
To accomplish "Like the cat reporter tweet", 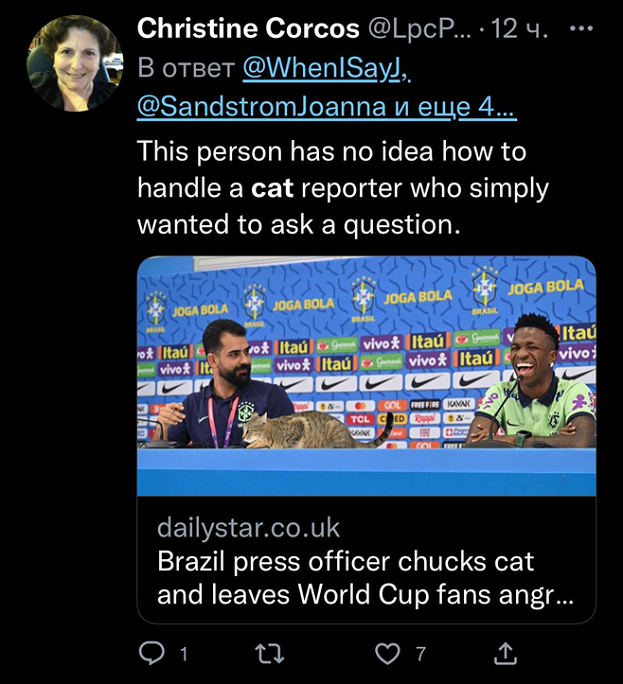I will [386, 654].
